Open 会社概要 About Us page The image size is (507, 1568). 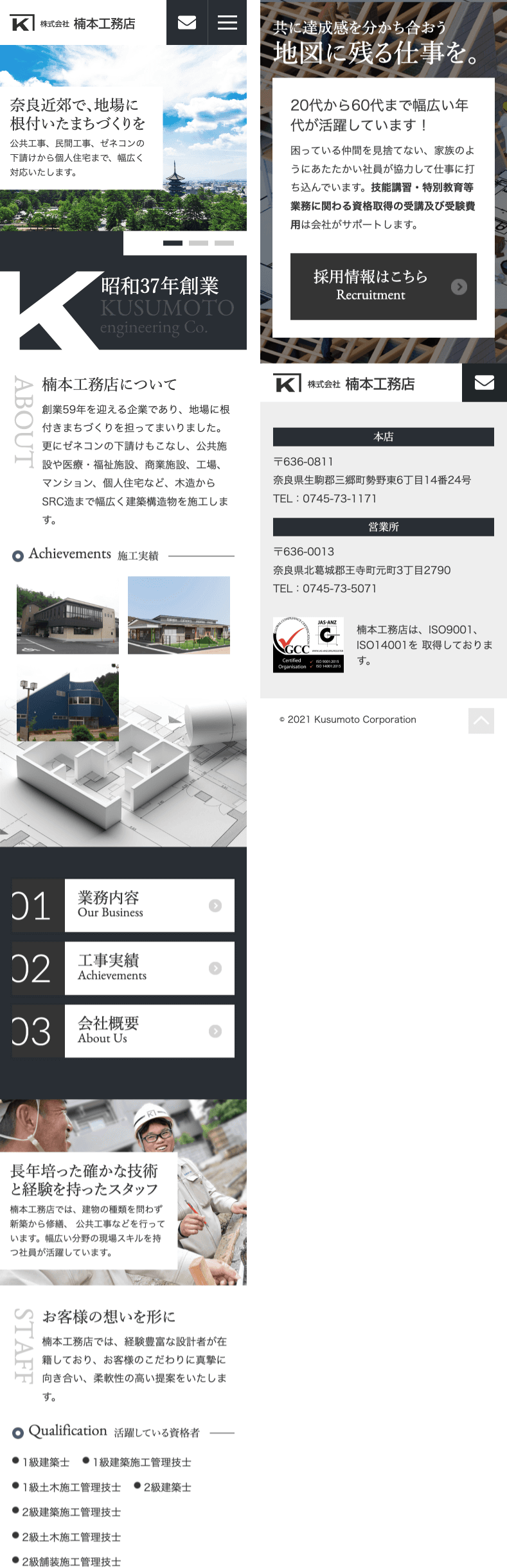click(149, 1031)
